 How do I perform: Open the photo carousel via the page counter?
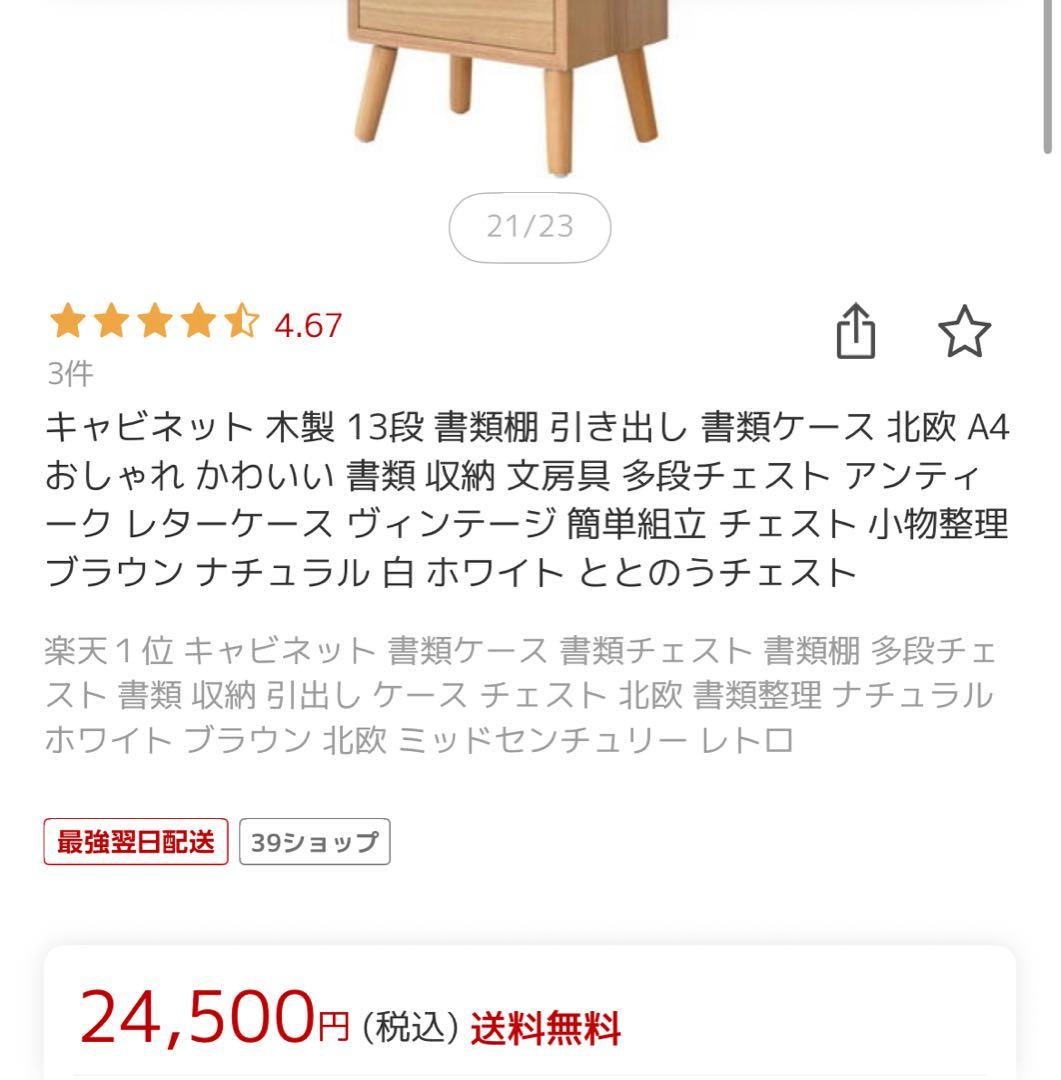point(529,229)
